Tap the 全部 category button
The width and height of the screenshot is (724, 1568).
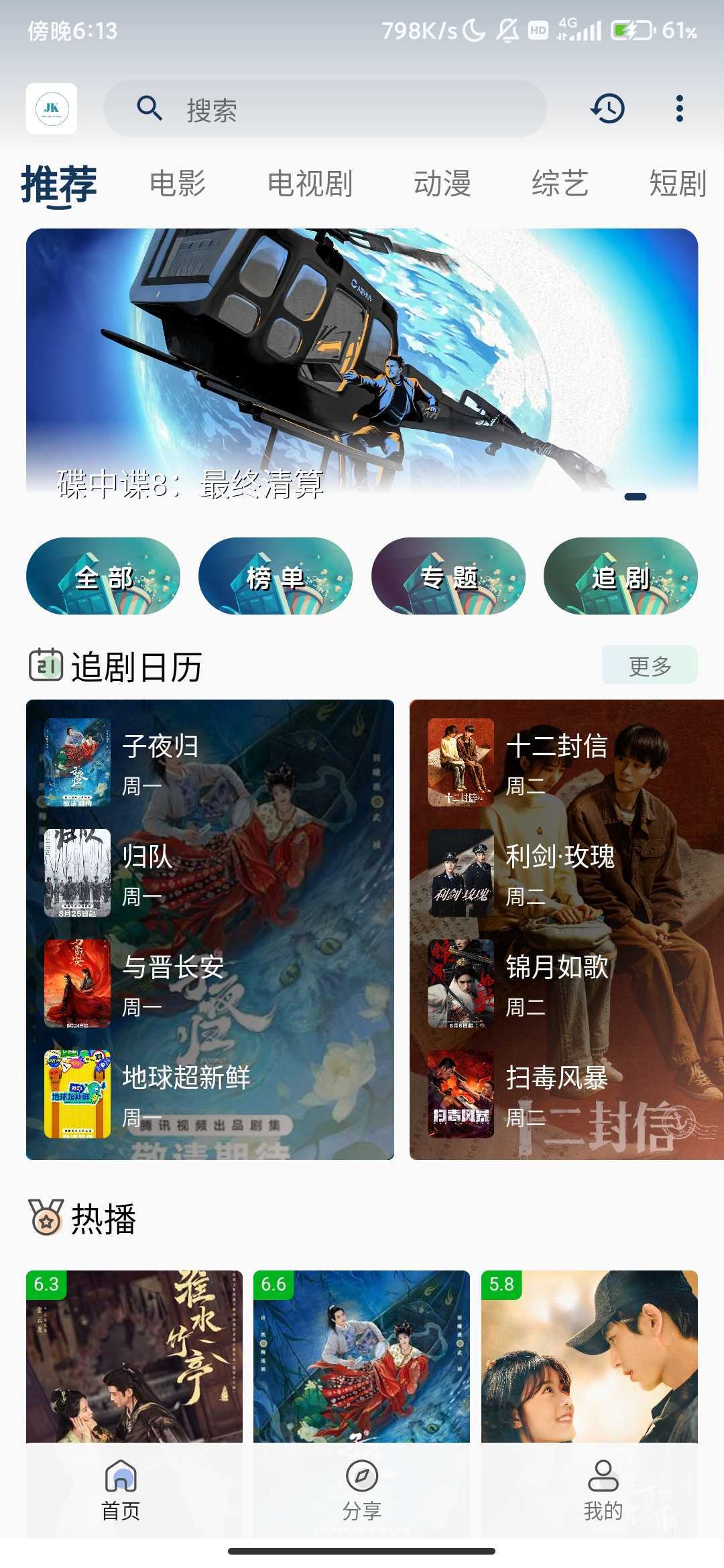click(103, 576)
